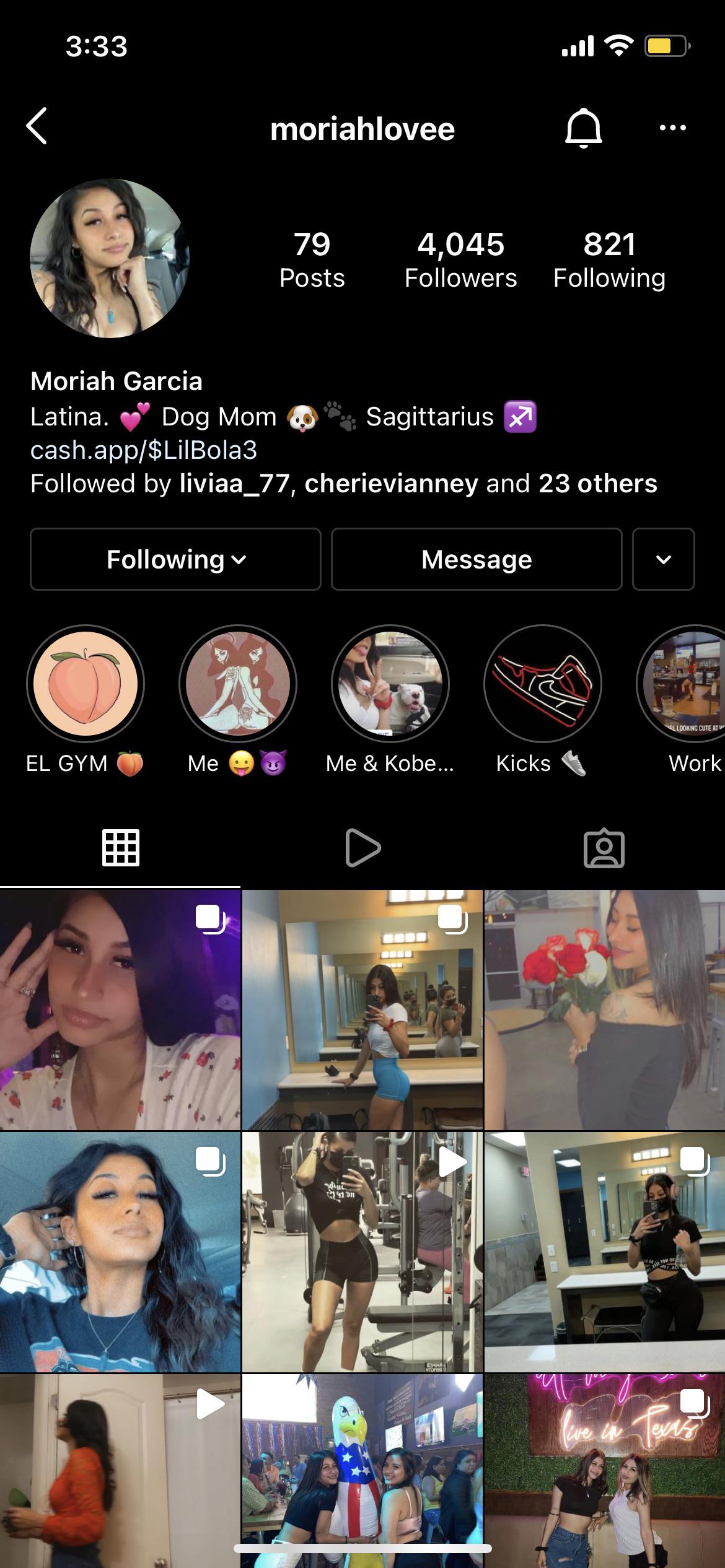Open the profile picture
This screenshot has height=1568, width=725.
(x=110, y=258)
